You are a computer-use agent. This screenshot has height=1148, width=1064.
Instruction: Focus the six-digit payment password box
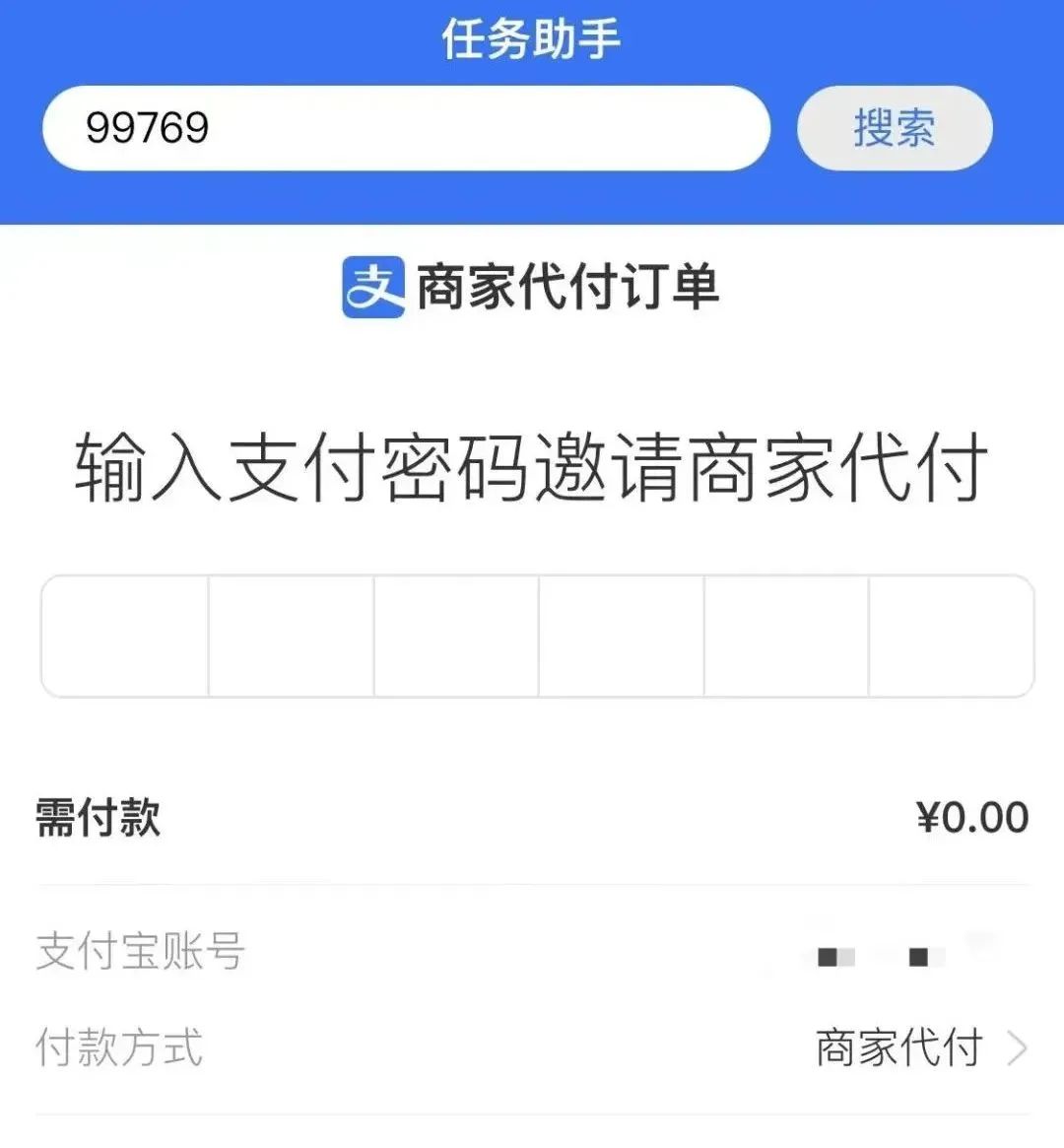537,637
